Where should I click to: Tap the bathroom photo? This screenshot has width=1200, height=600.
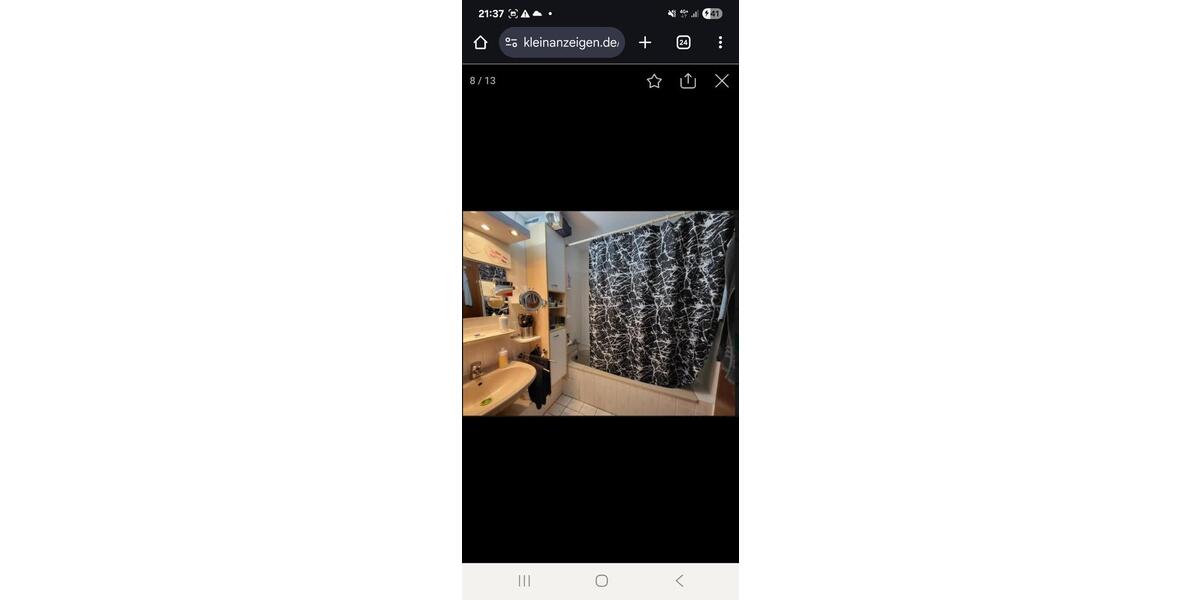[x=600, y=313]
